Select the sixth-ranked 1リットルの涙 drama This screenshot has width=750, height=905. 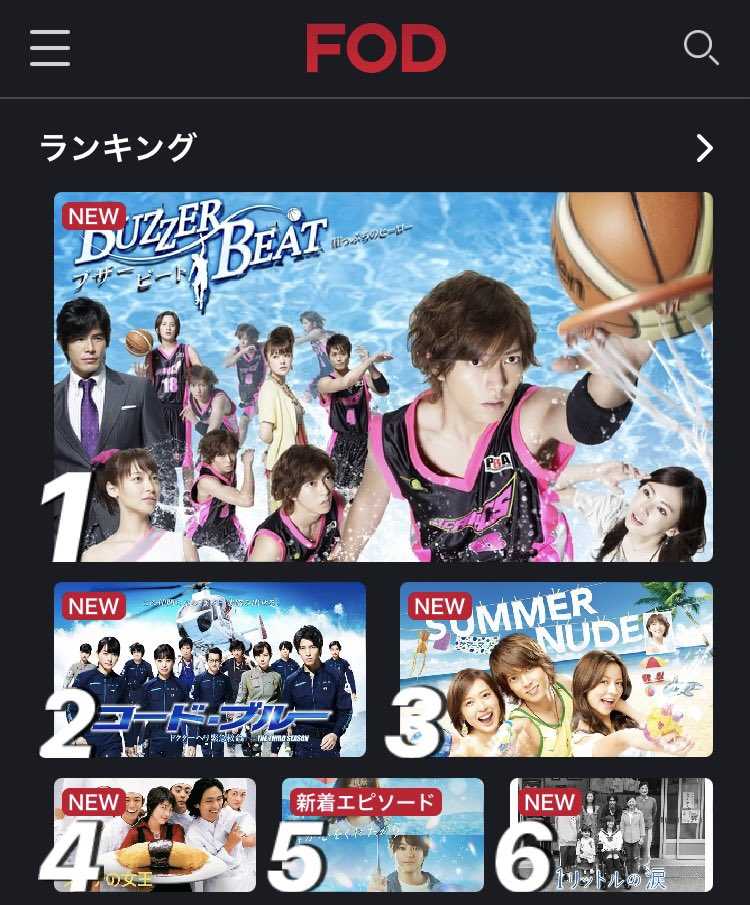(x=611, y=834)
